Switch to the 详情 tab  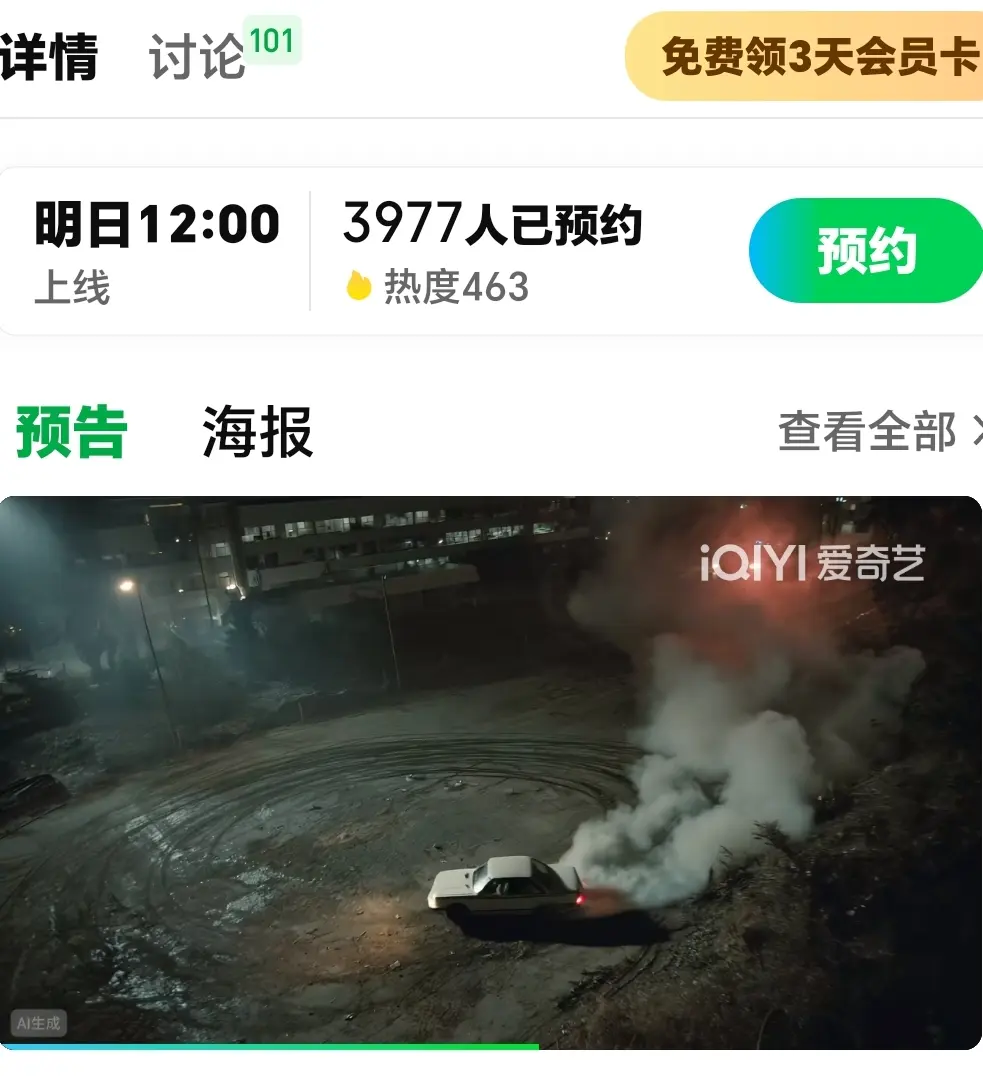coord(50,57)
